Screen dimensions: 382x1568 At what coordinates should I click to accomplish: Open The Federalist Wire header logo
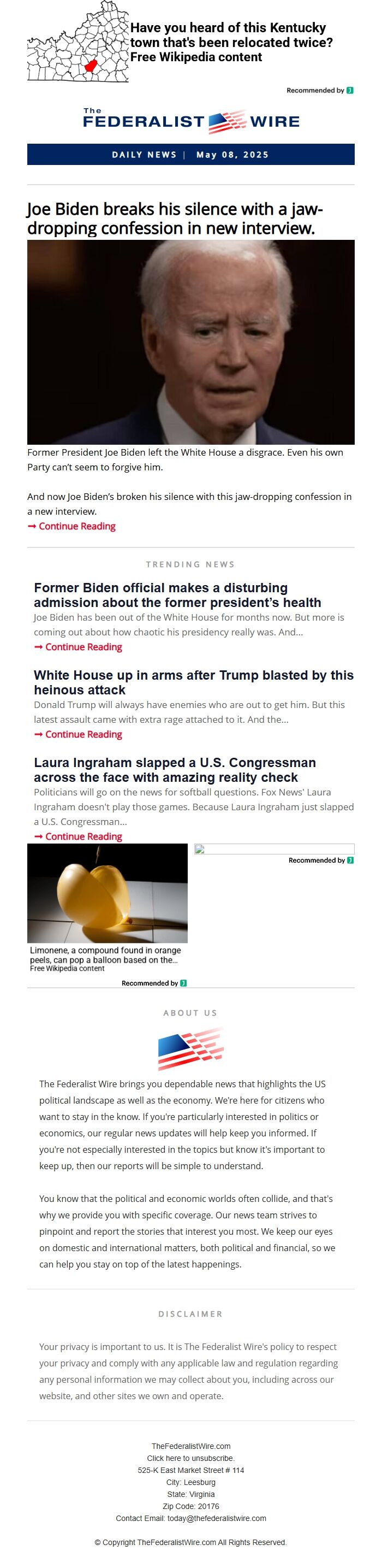[x=190, y=121]
